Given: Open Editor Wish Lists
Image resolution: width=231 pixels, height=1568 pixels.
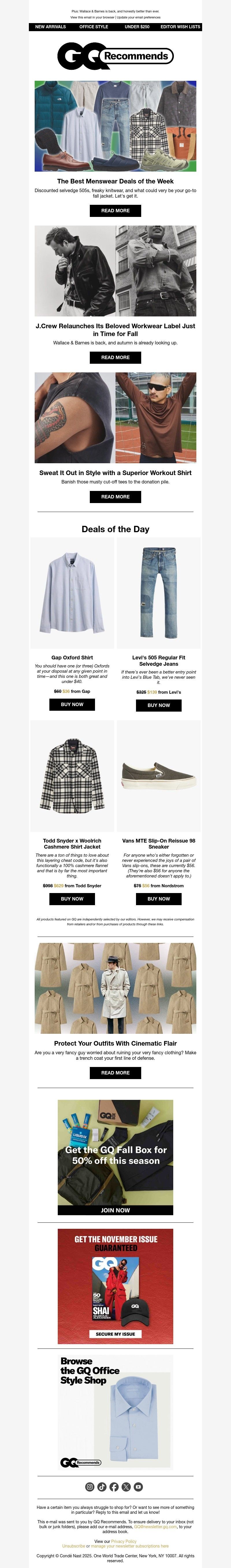Looking at the screenshot, I should point(180,27).
